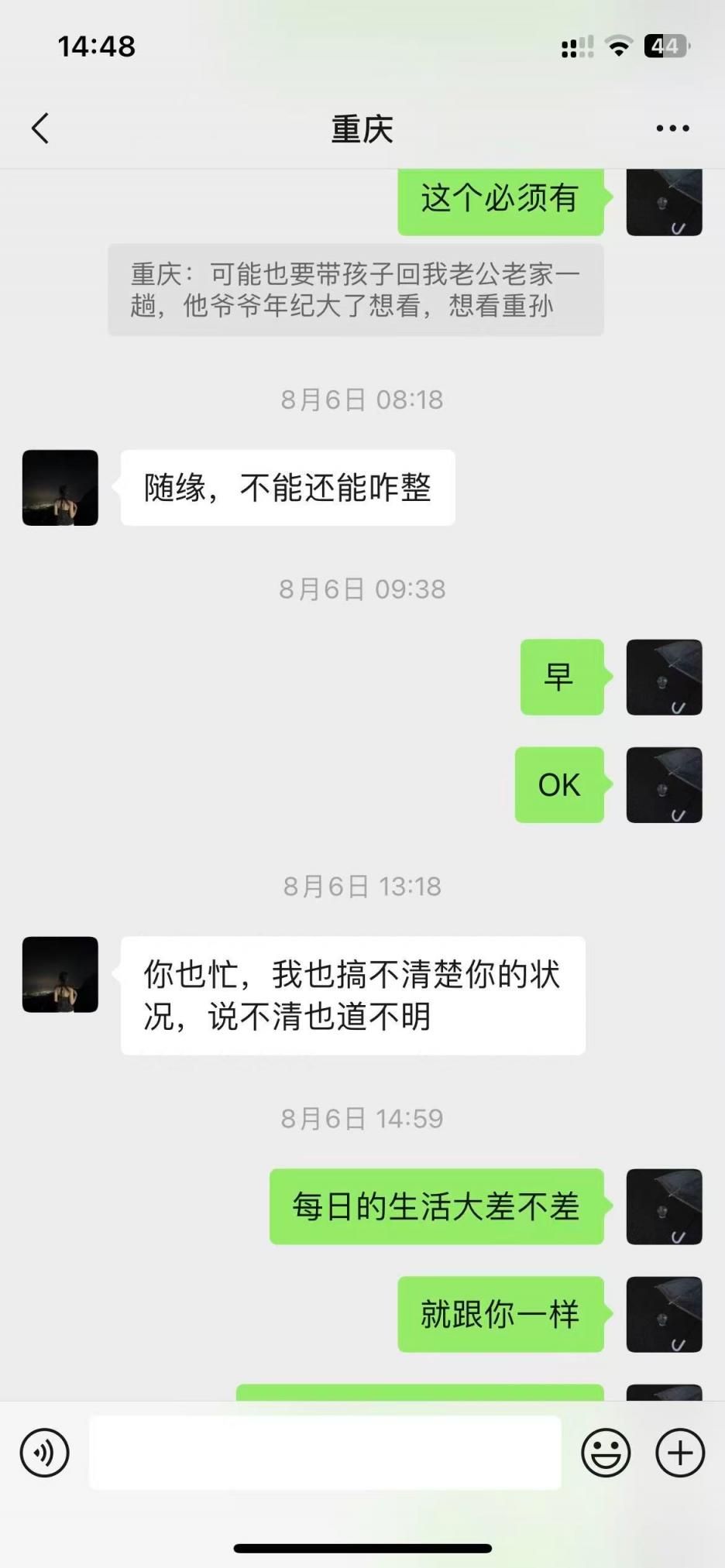The image size is (725, 1568).
Task: Open contact avatar beside 你也忙 message
Action: (x=60, y=975)
